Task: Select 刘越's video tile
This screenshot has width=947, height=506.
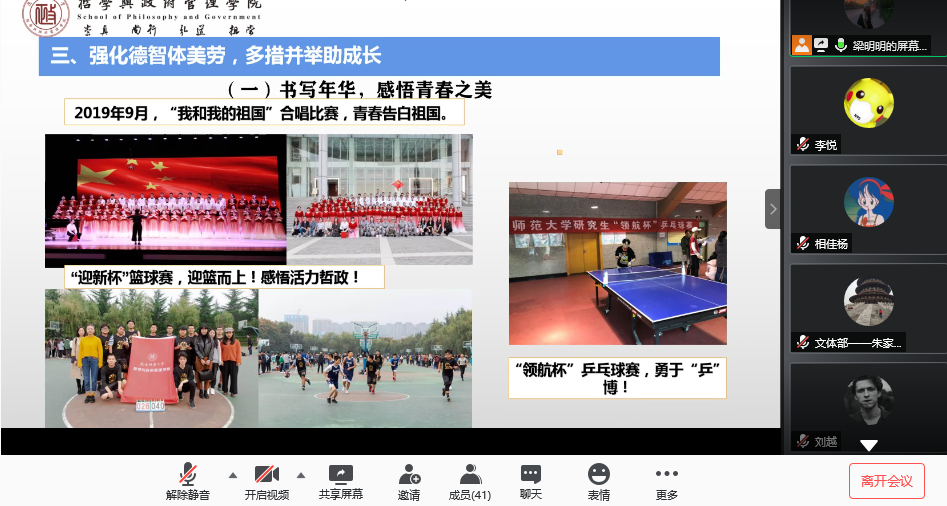Action: pos(868,405)
